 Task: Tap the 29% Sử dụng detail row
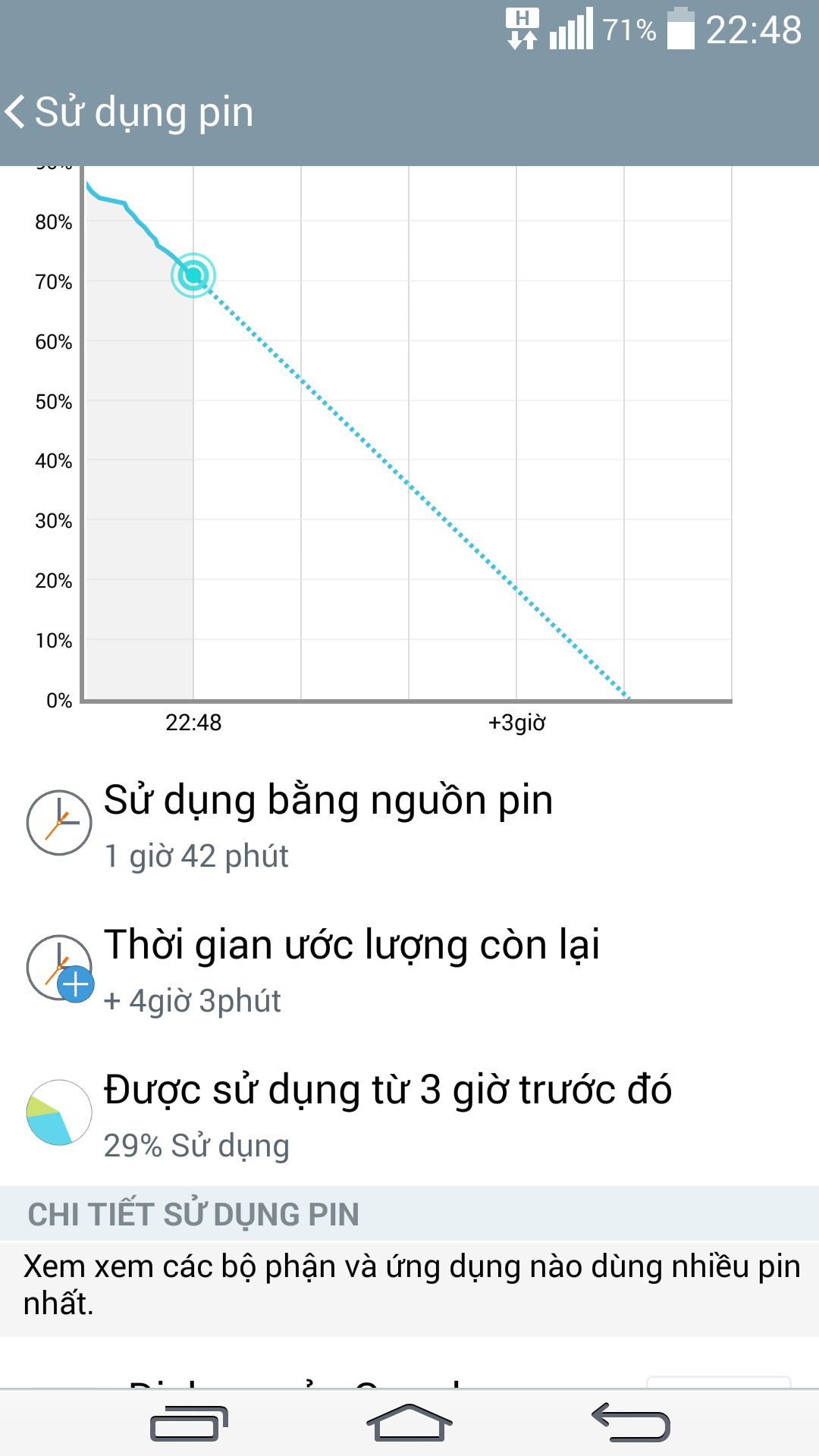[x=197, y=1146]
